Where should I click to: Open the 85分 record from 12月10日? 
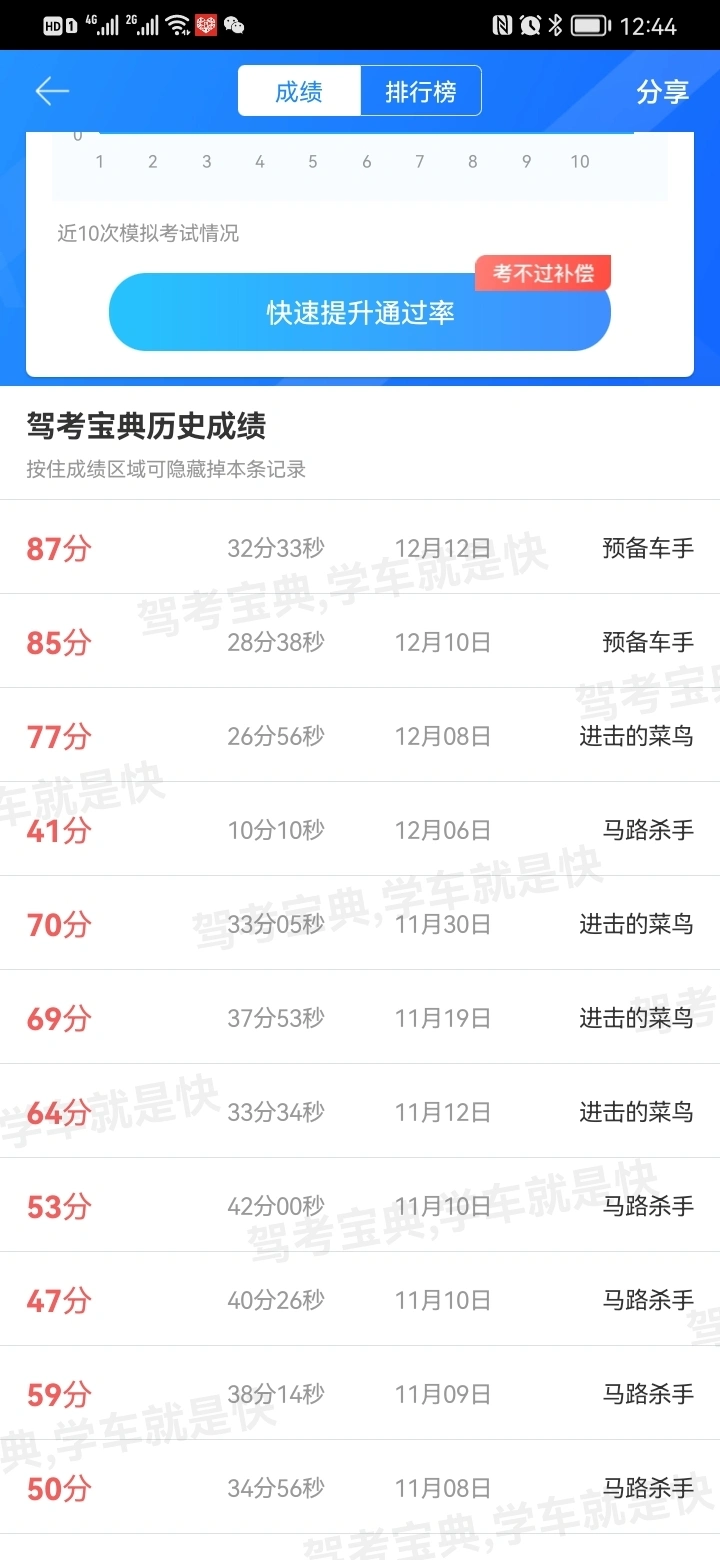(x=360, y=642)
